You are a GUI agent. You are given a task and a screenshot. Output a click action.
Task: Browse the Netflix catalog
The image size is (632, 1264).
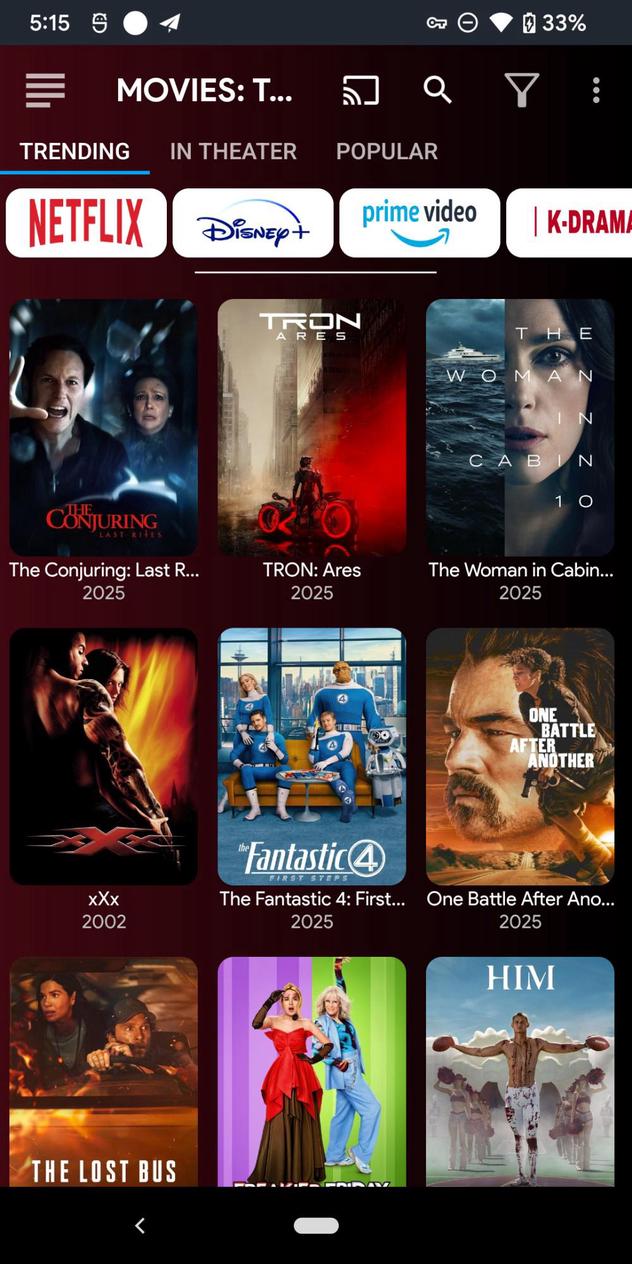tap(86, 223)
